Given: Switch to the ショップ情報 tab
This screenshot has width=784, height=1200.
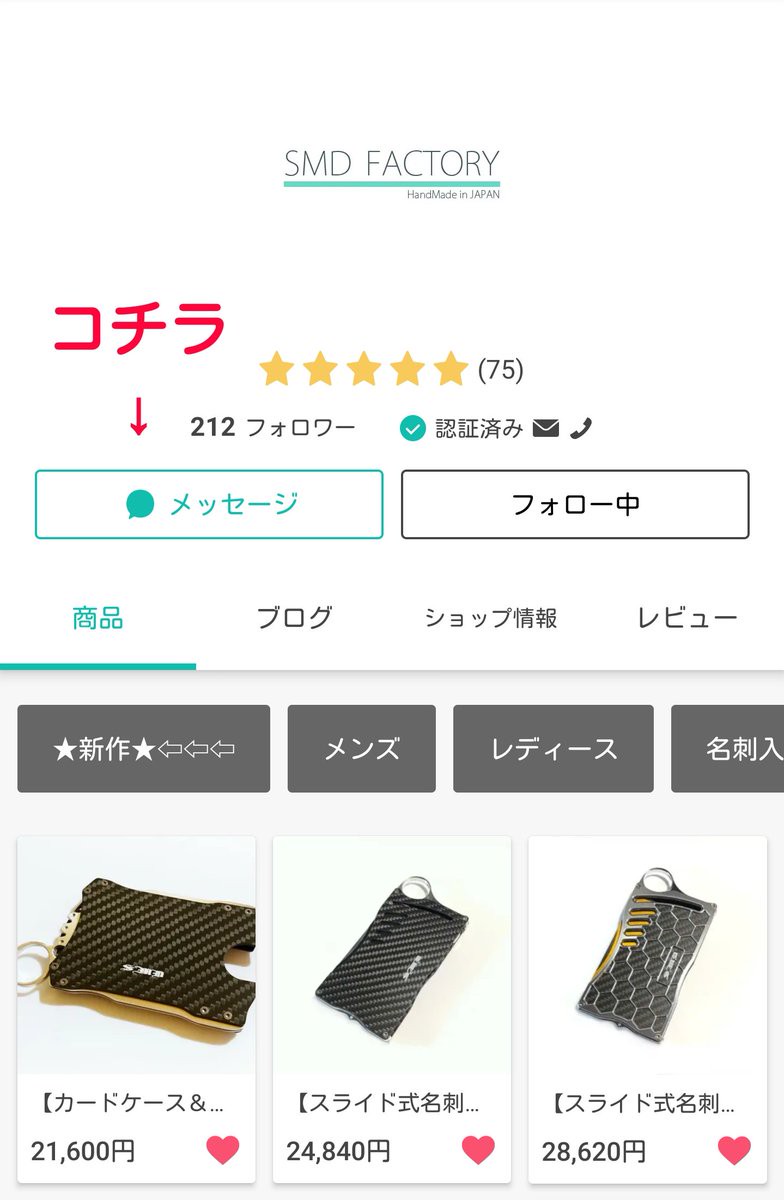Looking at the screenshot, I should point(490,618).
